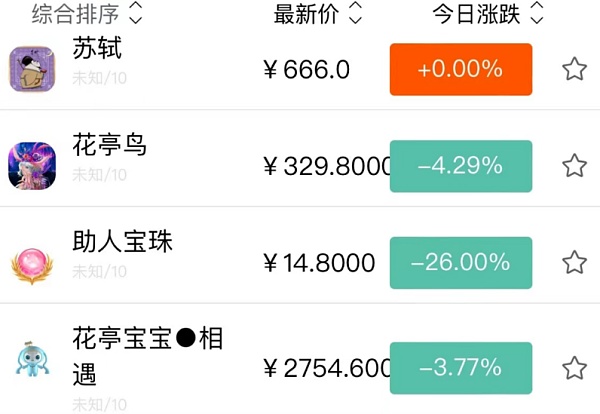Sort by 综合排序

click(x=86, y=14)
